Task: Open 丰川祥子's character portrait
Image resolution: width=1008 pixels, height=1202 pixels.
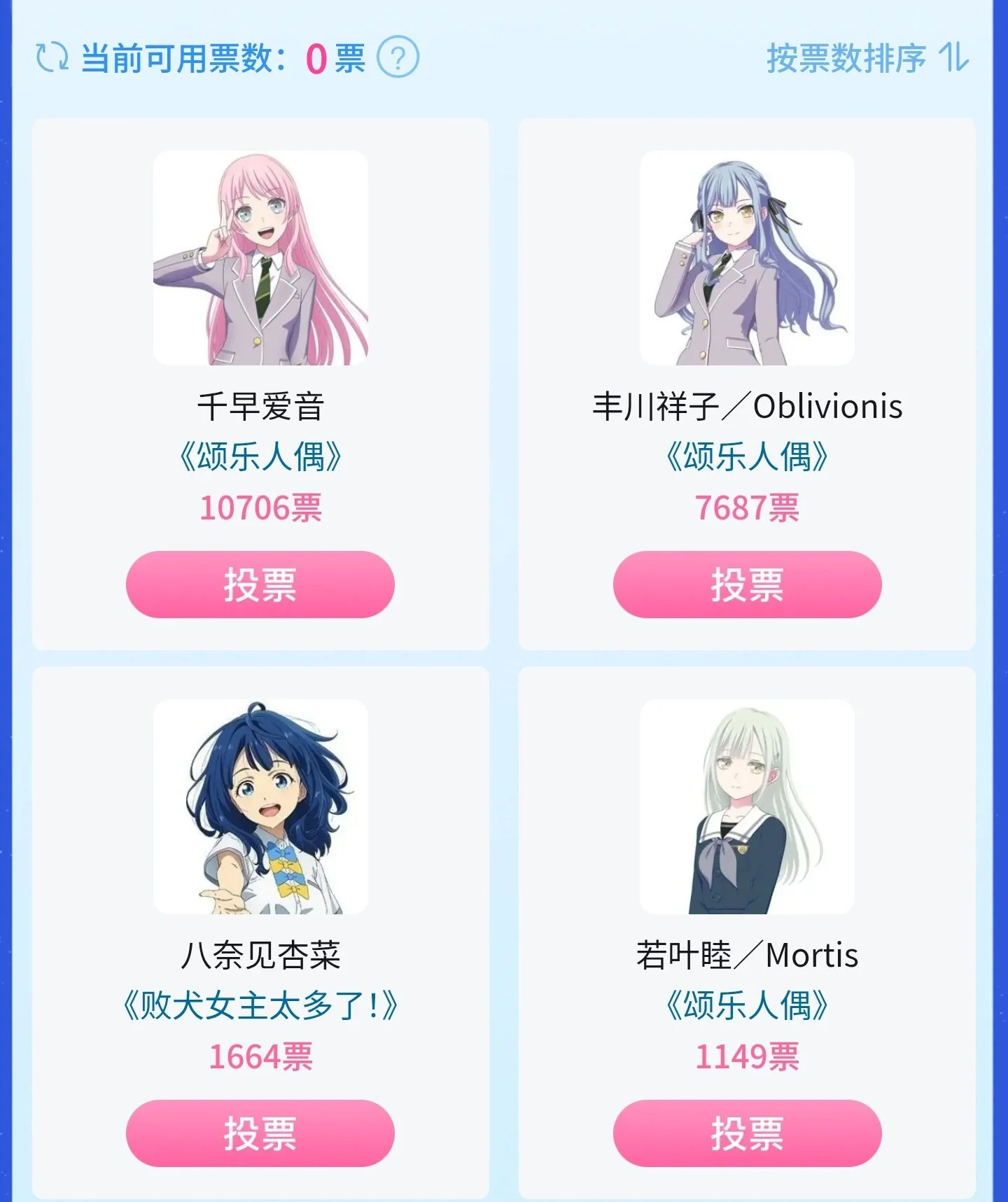Action: click(747, 258)
